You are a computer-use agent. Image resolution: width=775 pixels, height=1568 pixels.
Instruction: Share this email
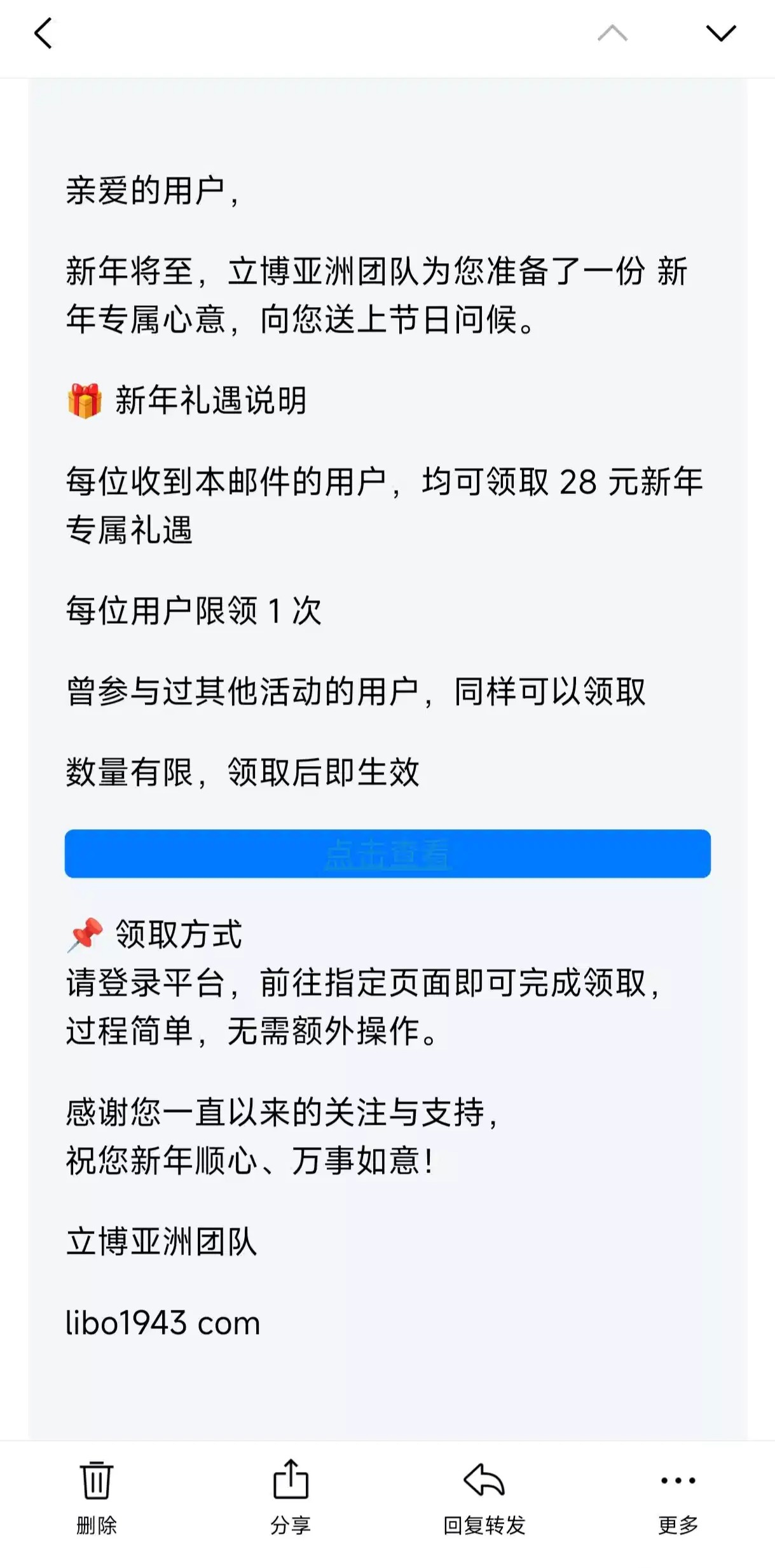pos(291,1497)
